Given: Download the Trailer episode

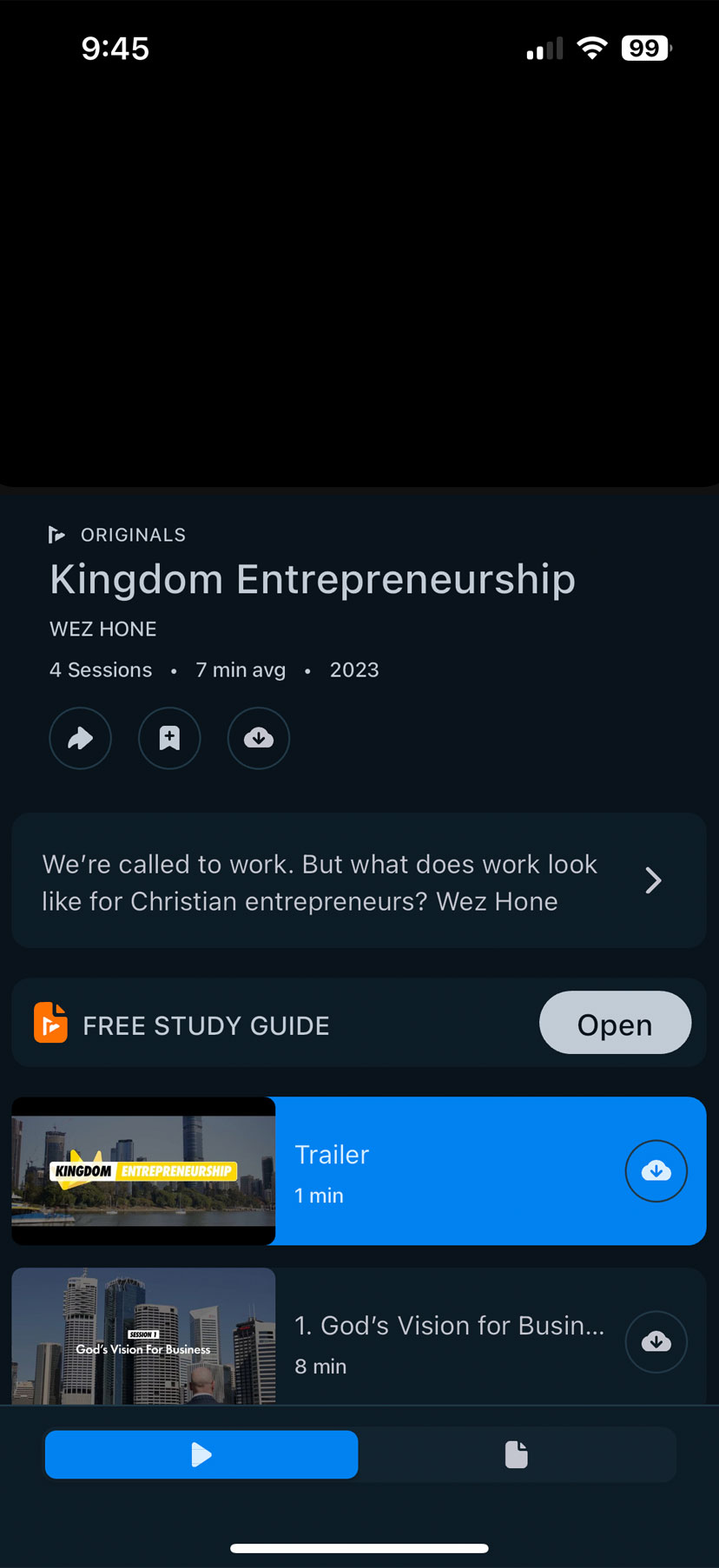Looking at the screenshot, I should [656, 1171].
